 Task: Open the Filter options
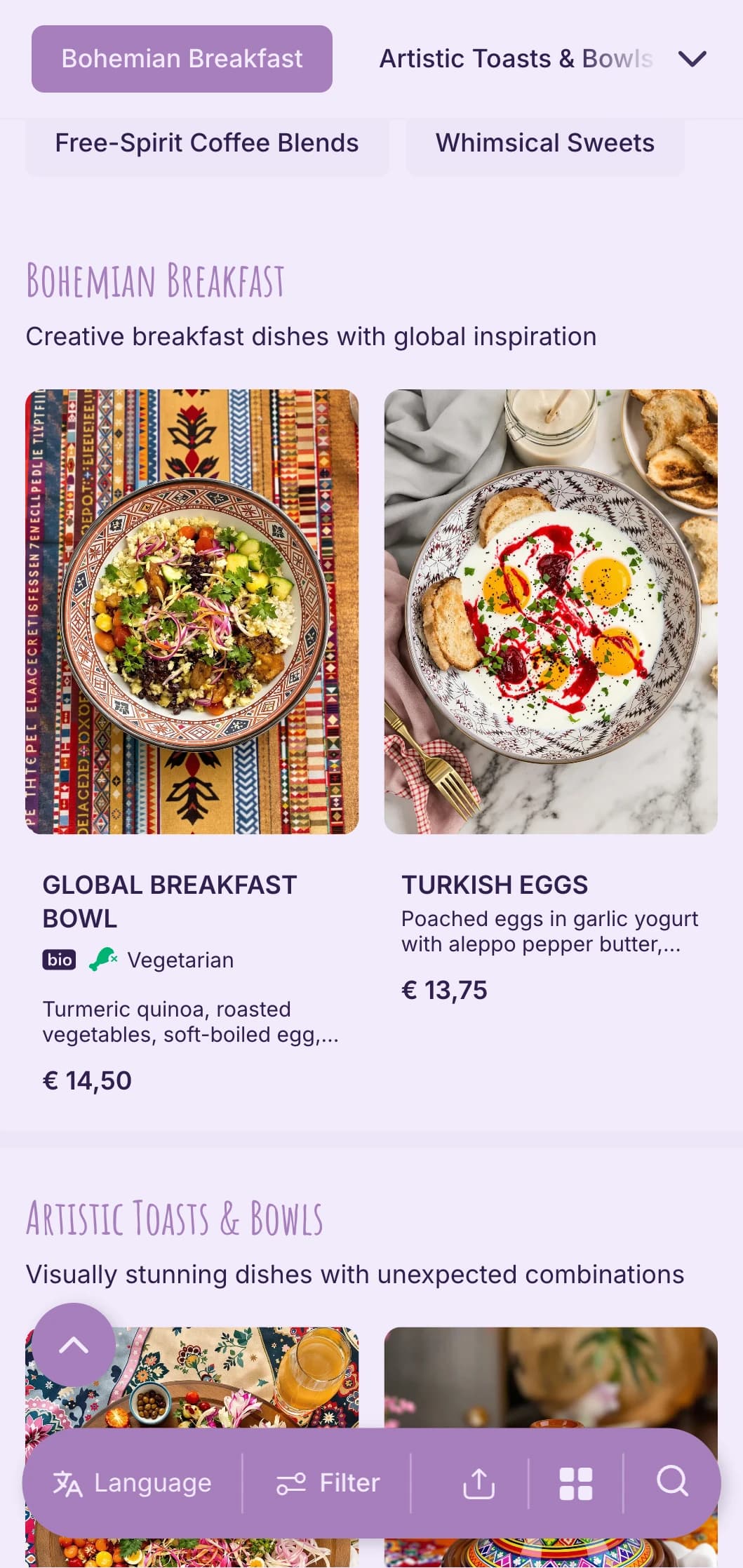click(x=328, y=1482)
